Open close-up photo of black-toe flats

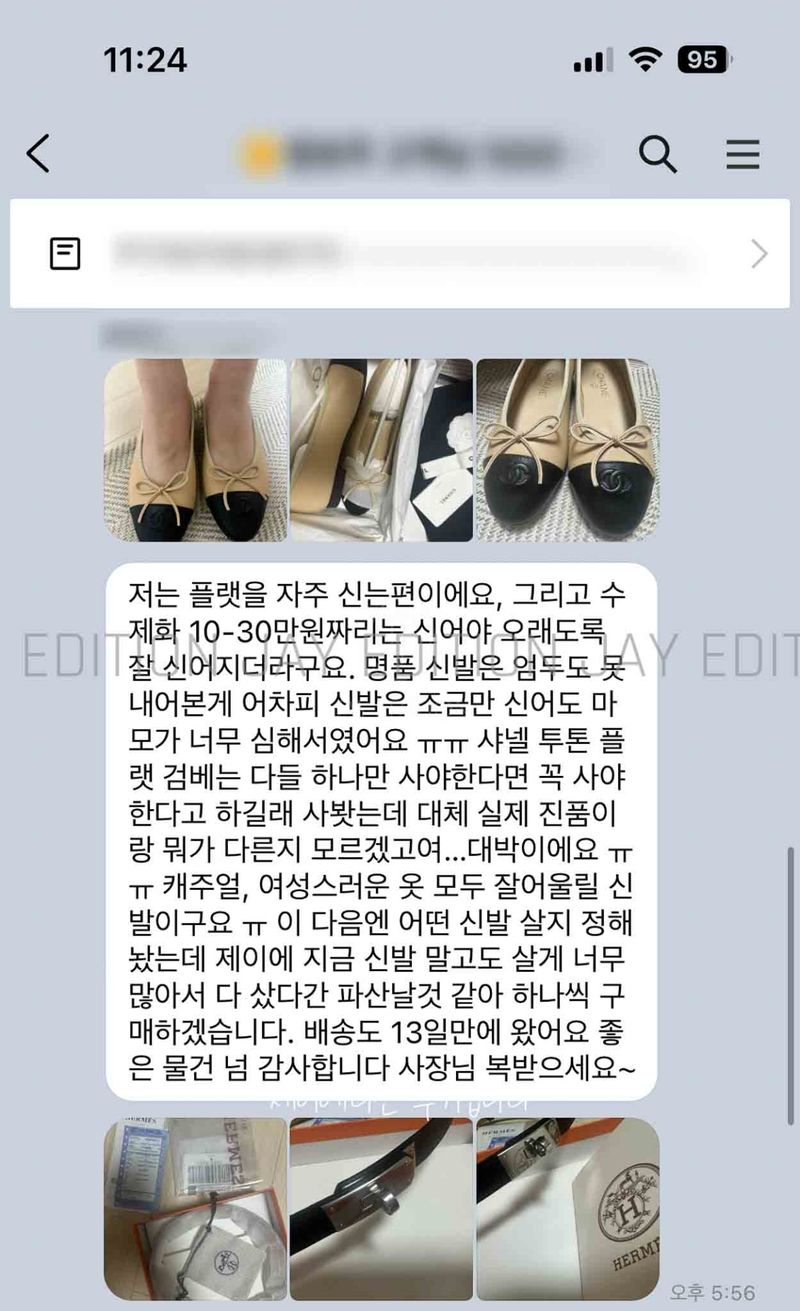pyautogui.click(x=567, y=450)
